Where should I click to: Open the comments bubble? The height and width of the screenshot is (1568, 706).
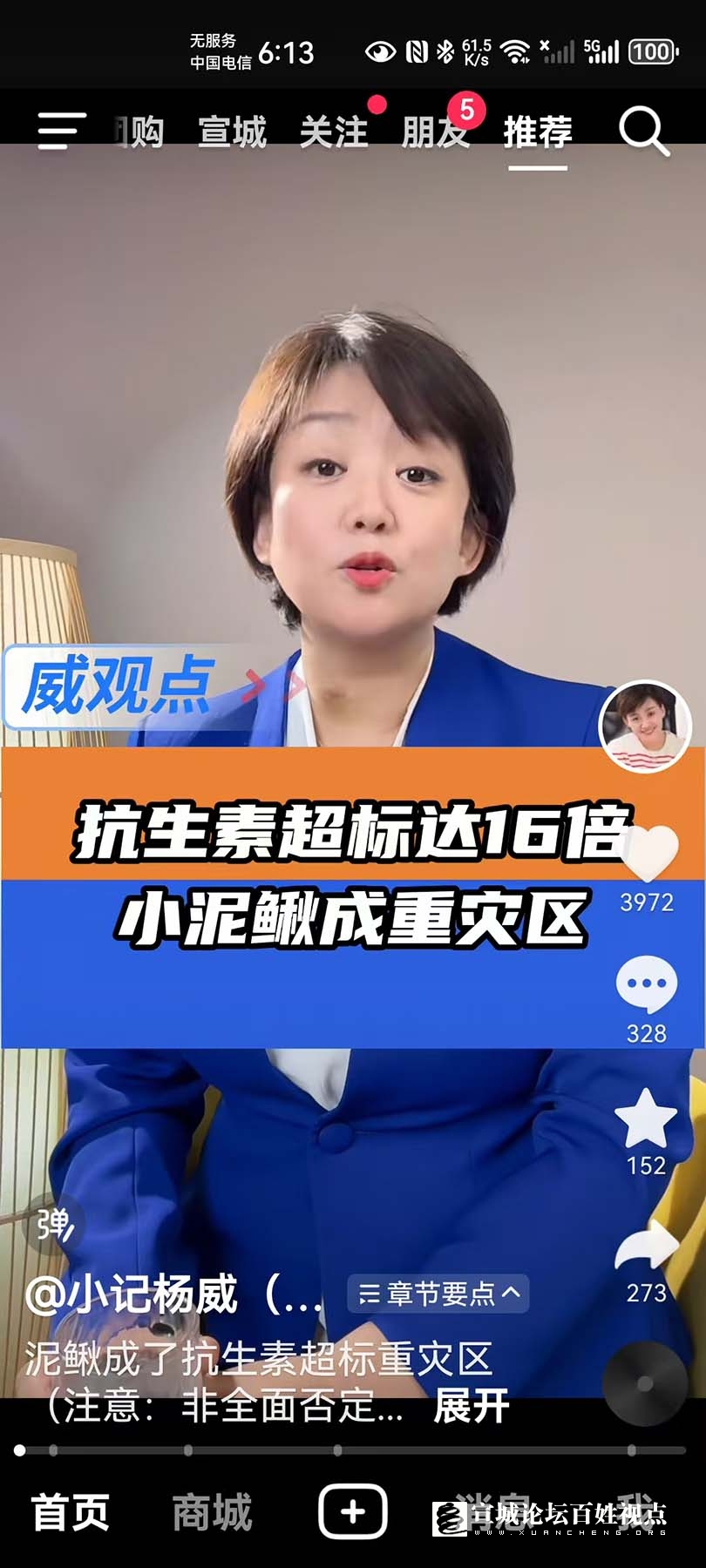(646, 984)
